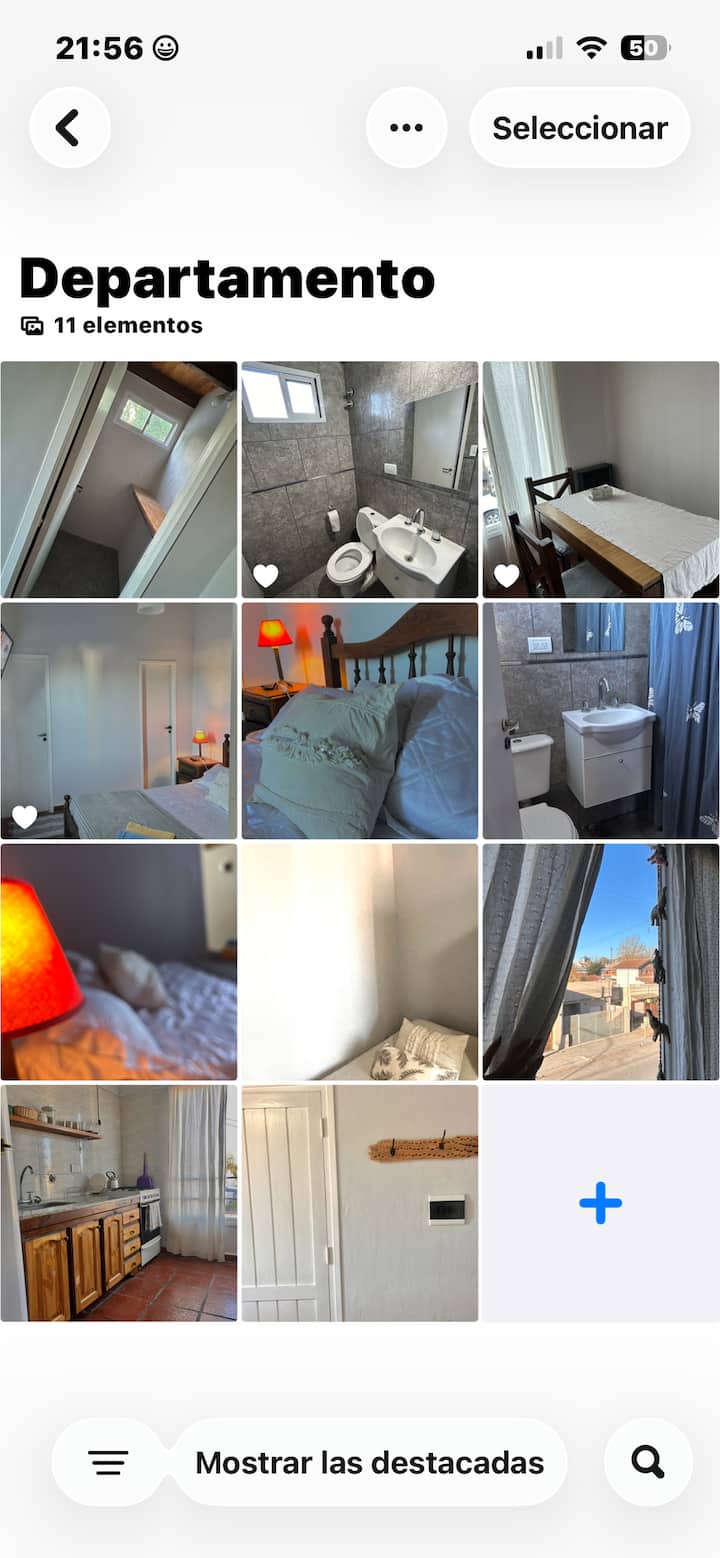
Task: Go back with the arrow button
Action: click(69, 128)
